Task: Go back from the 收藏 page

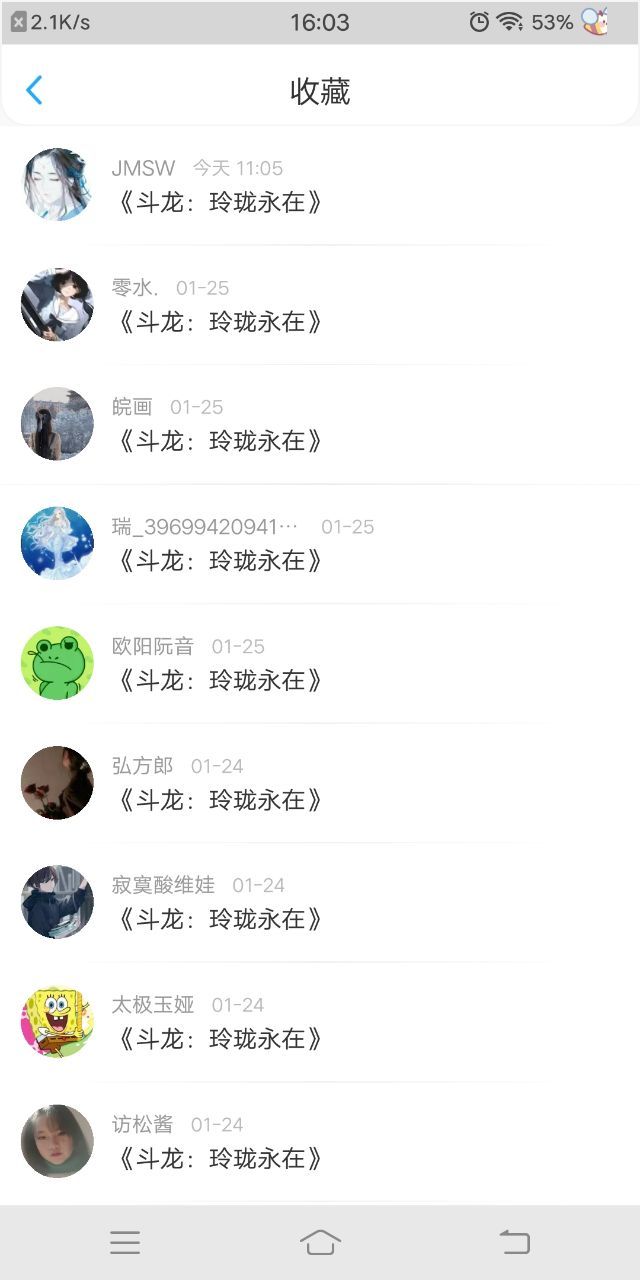Action: click(x=34, y=91)
